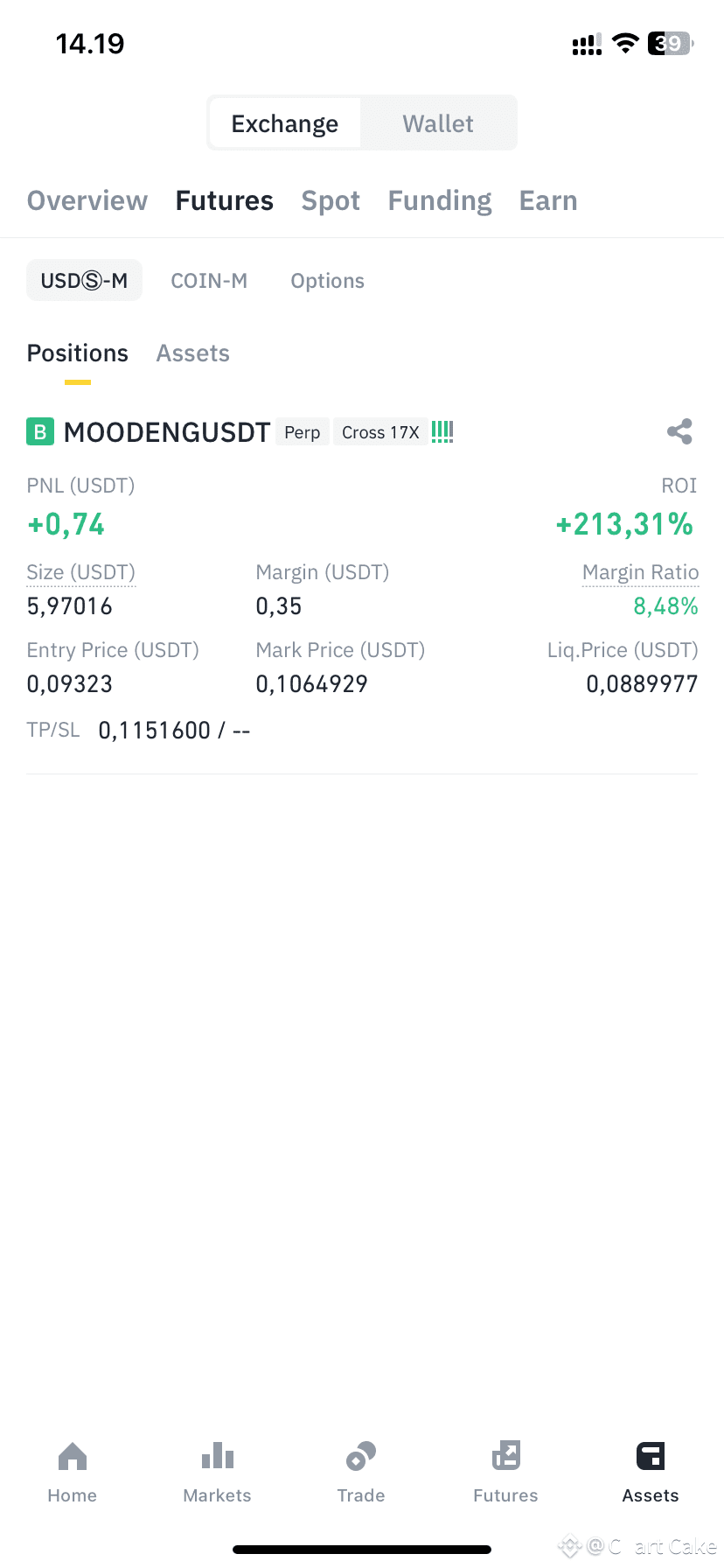Tap the battery level indicator in status bar
Screen dimensions: 724x1568
point(668,42)
